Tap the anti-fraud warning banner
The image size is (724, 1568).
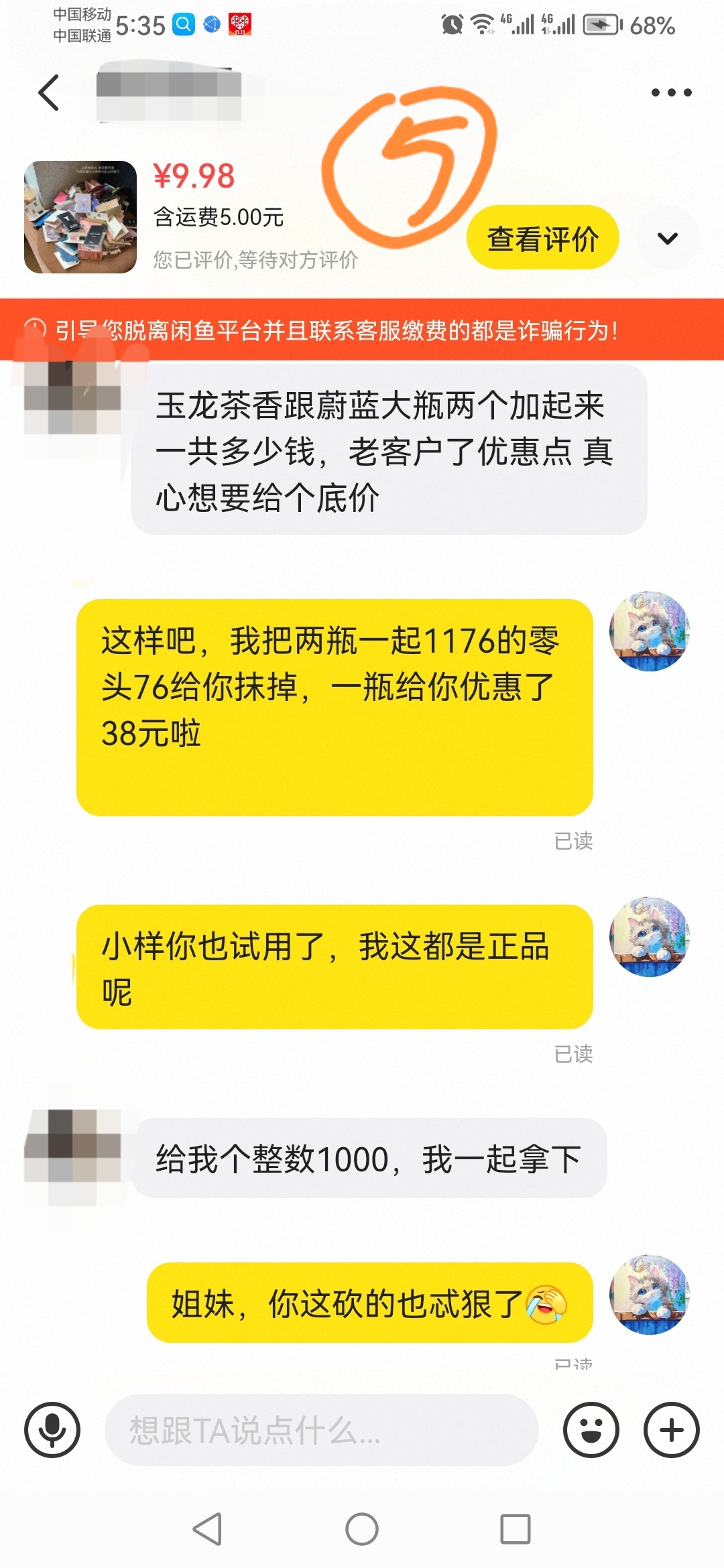362,328
